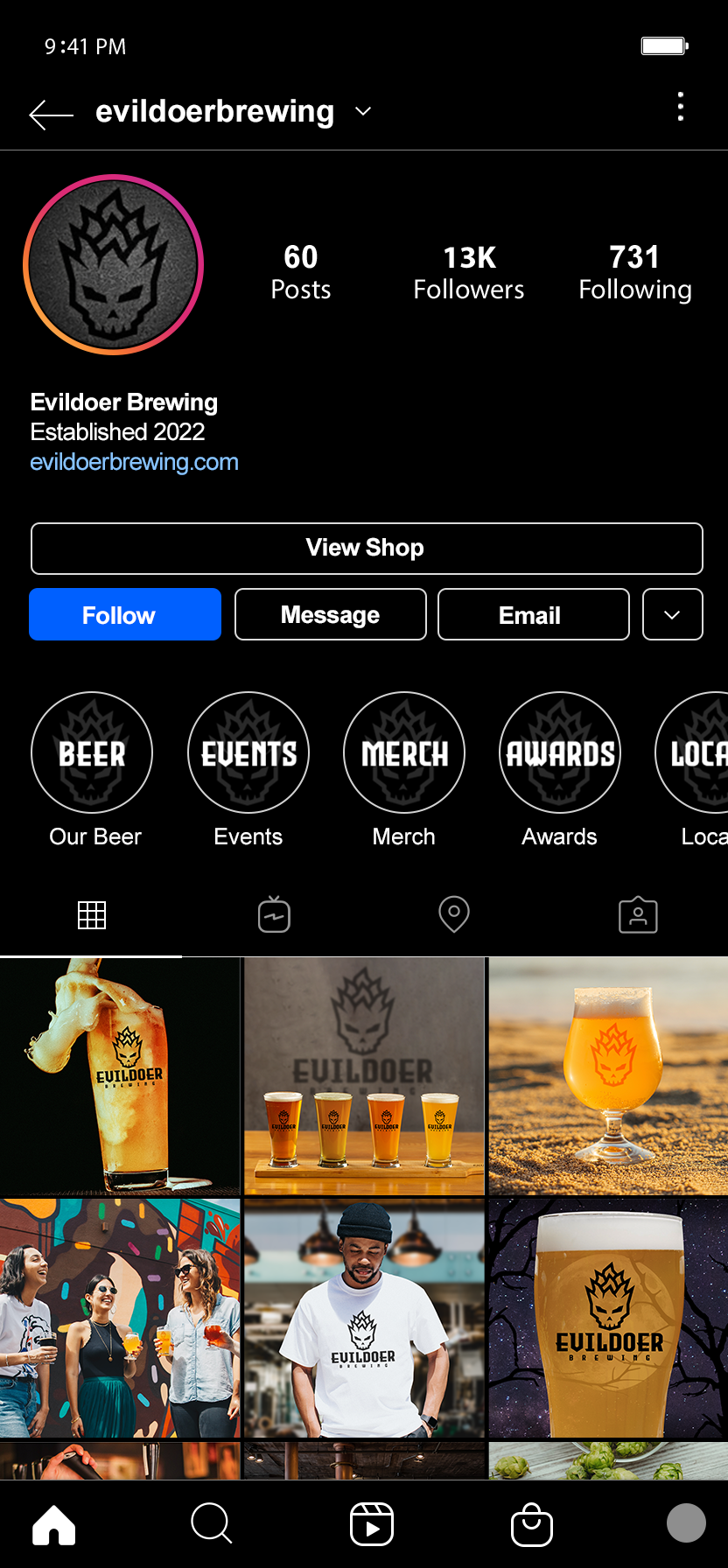Switch to the IGTV video tab
728x1568 pixels.
(274, 914)
